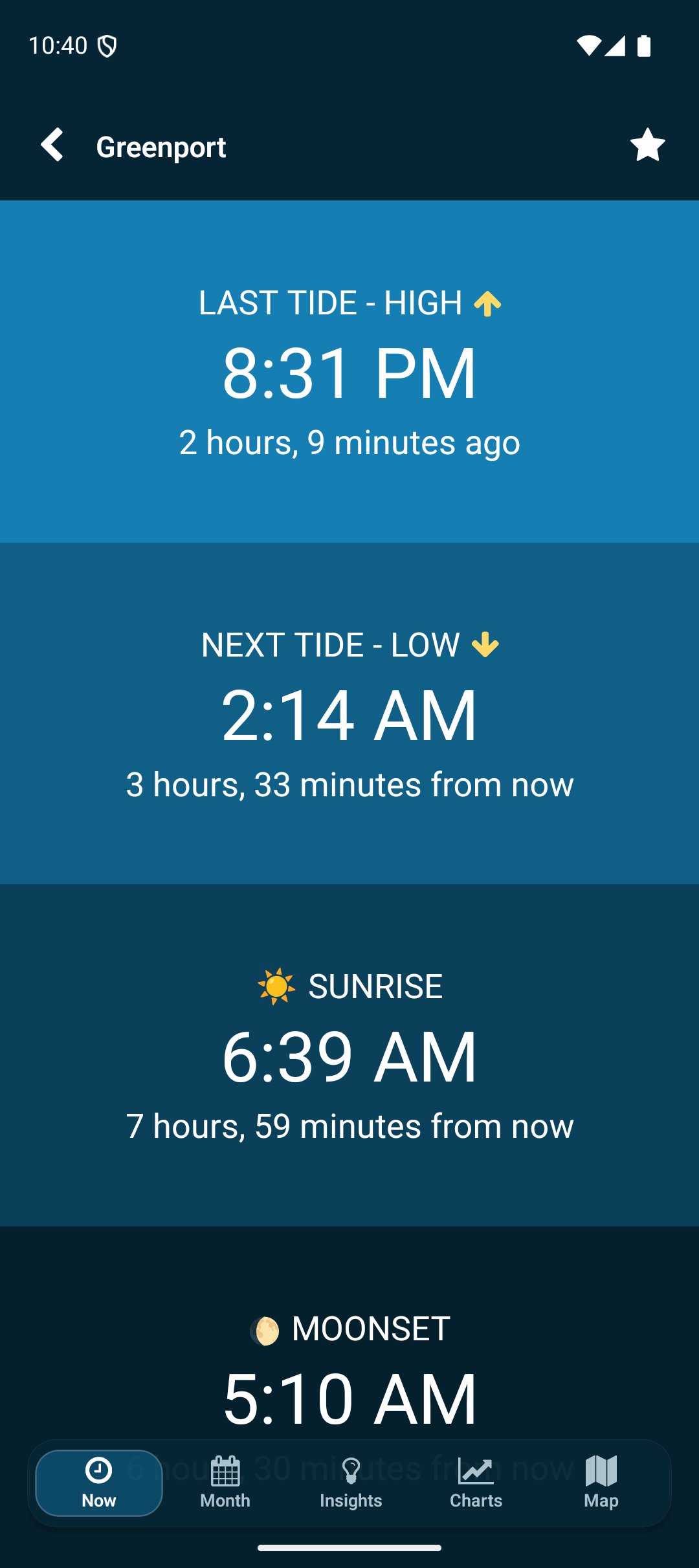This screenshot has width=699, height=1568.
Task: Switch to the Month tab
Action: point(225,1483)
